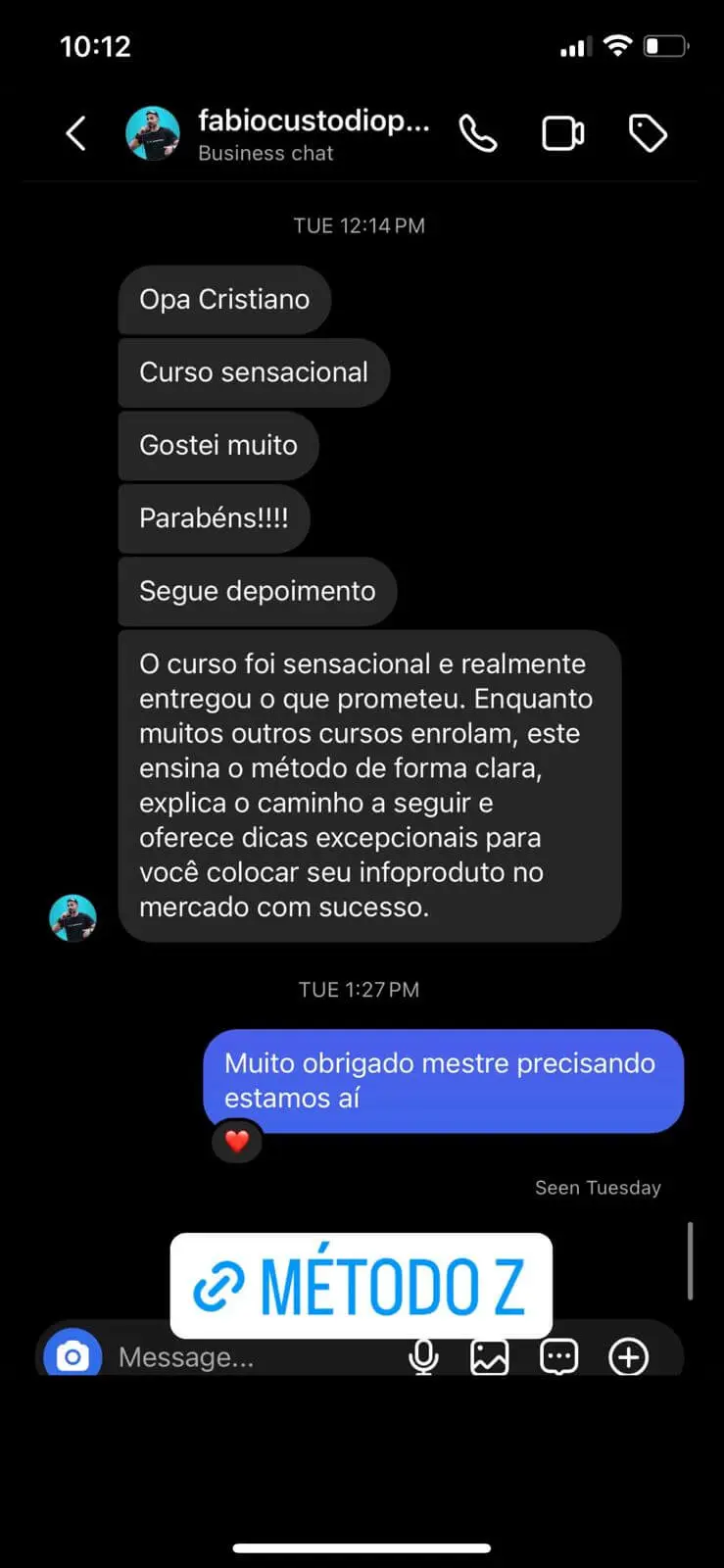Go back using the back arrow

tap(76, 132)
